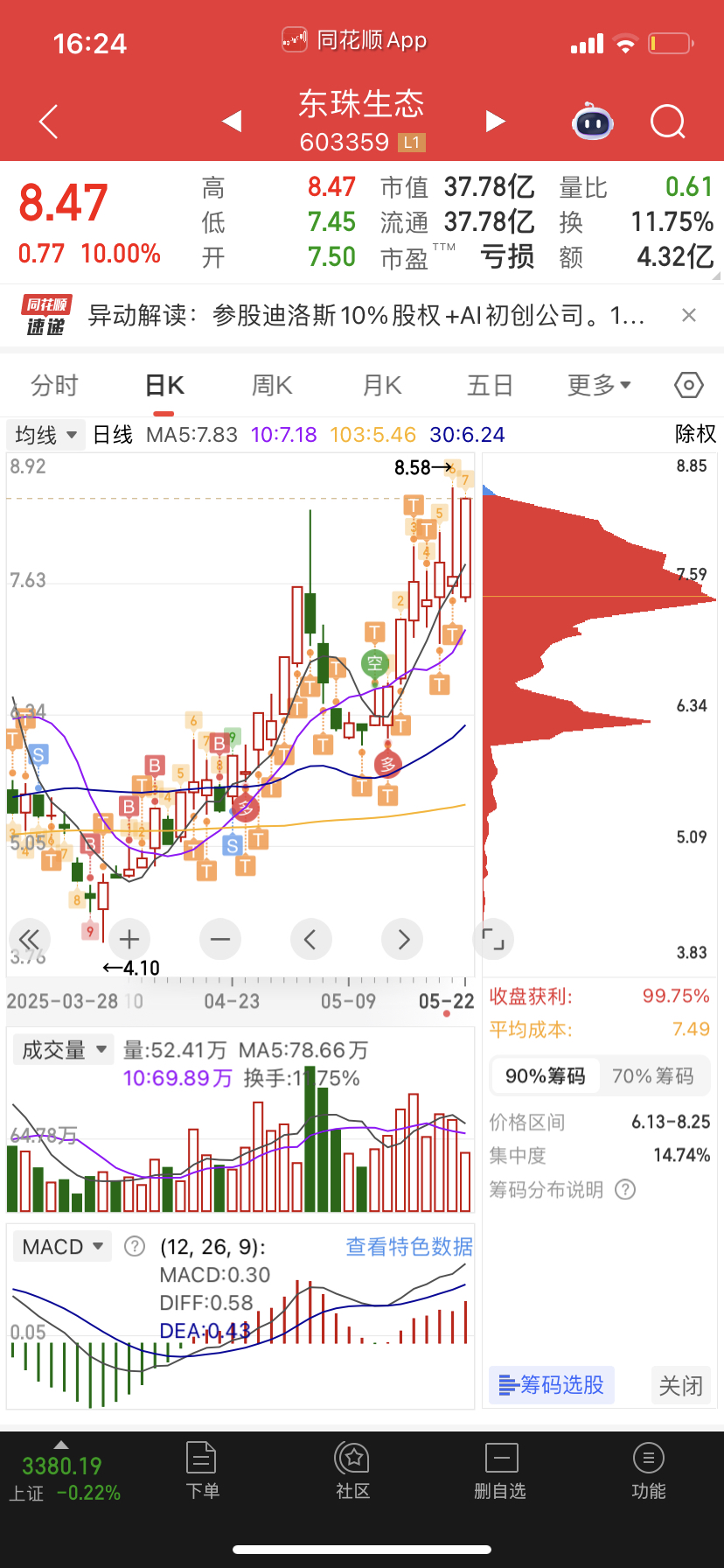Open chart settings hexagon icon

[x=689, y=385]
